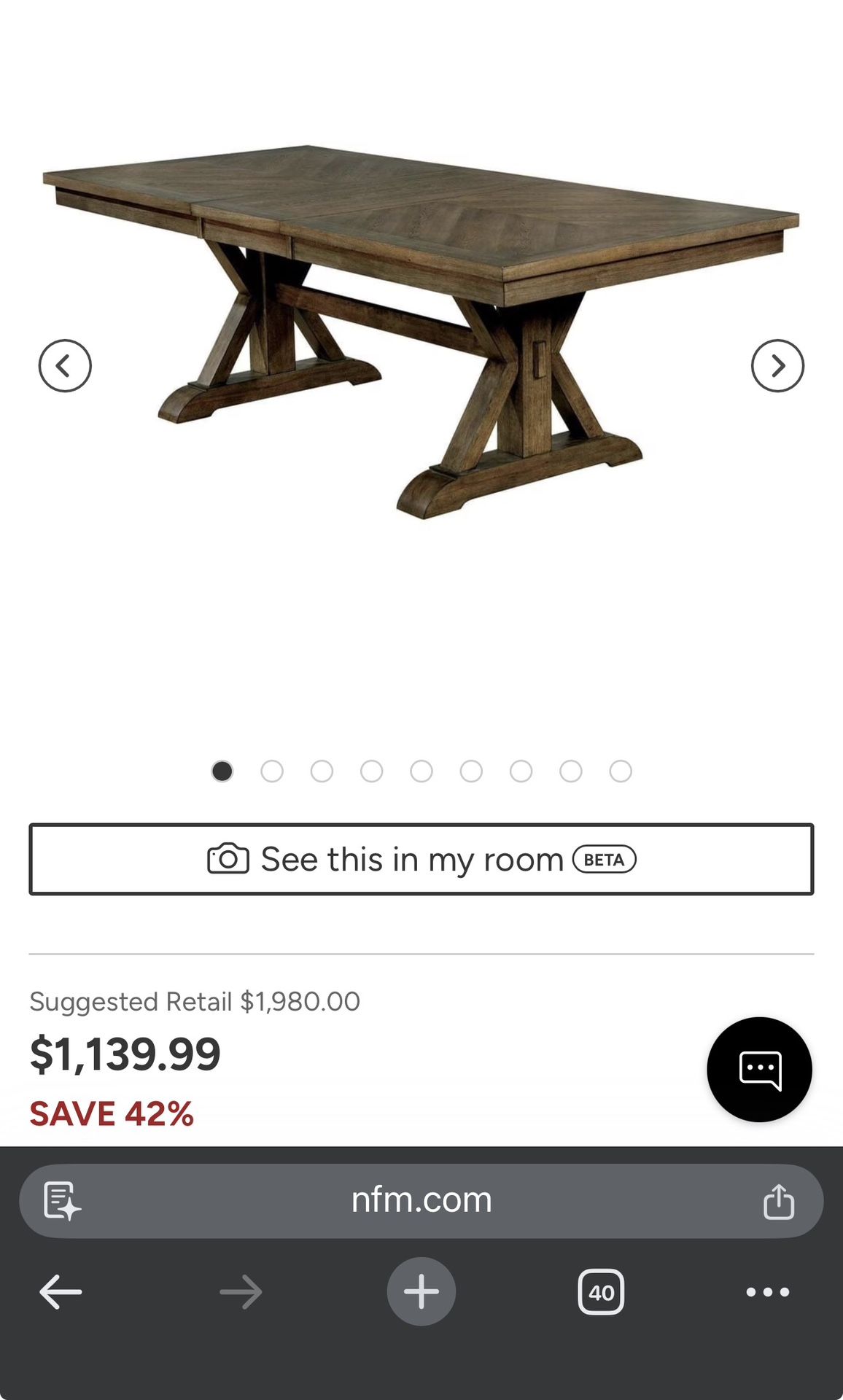Tap the nfm.com address bar

click(x=421, y=1201)
